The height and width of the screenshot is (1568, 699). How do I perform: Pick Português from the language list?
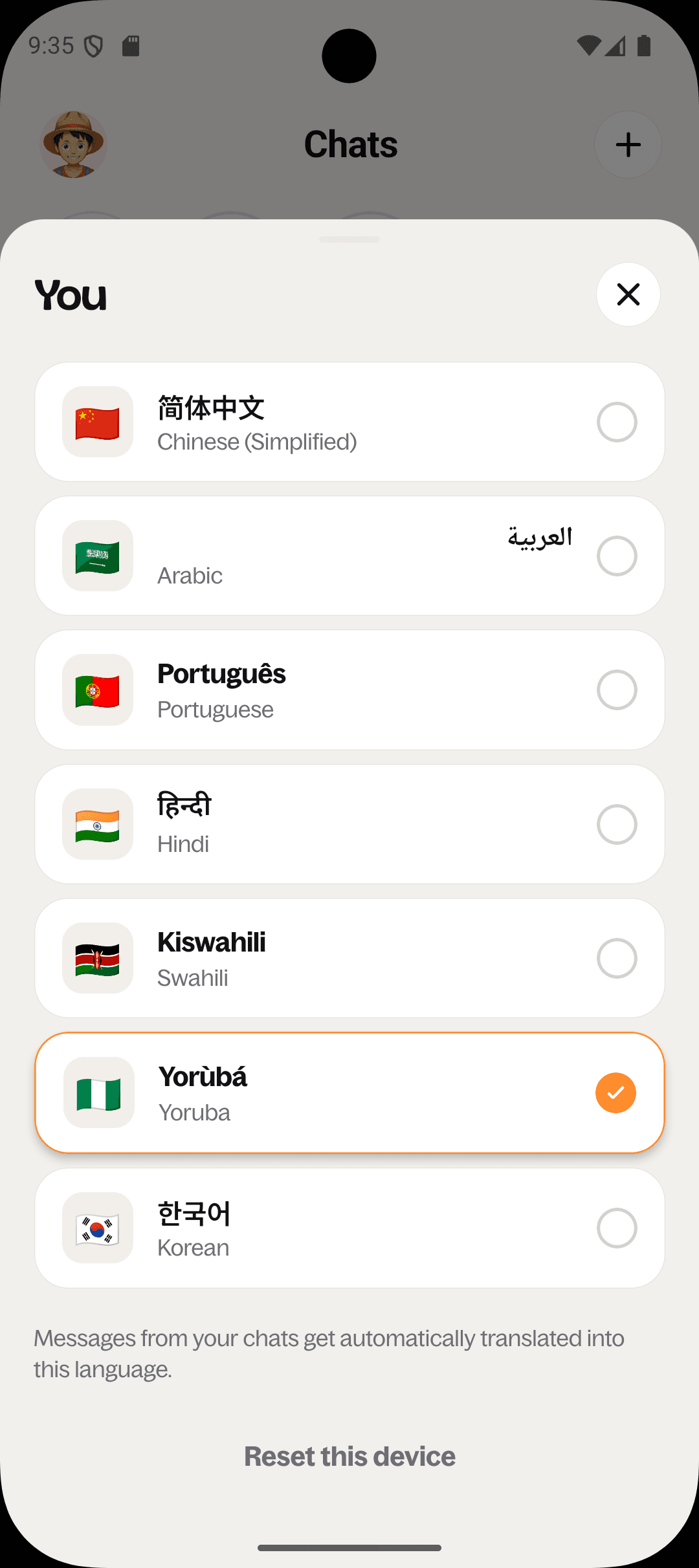point(349,690)
